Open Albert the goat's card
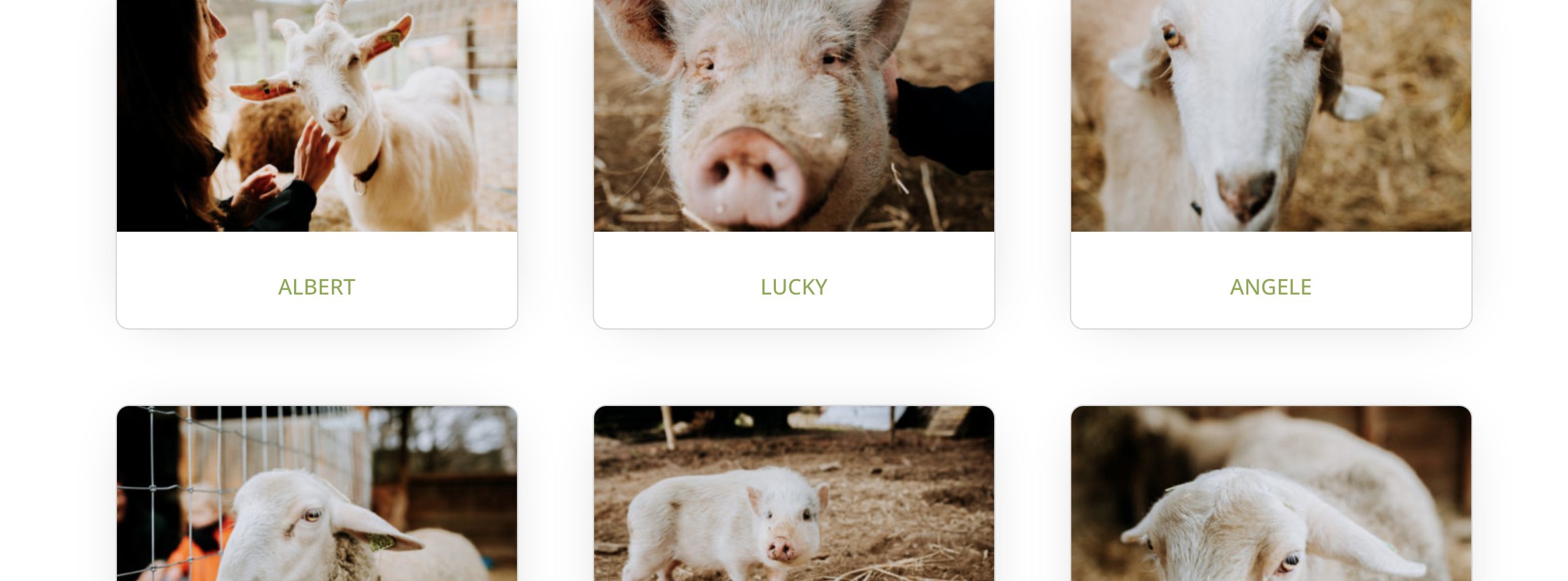 click(x=316, y=286)
